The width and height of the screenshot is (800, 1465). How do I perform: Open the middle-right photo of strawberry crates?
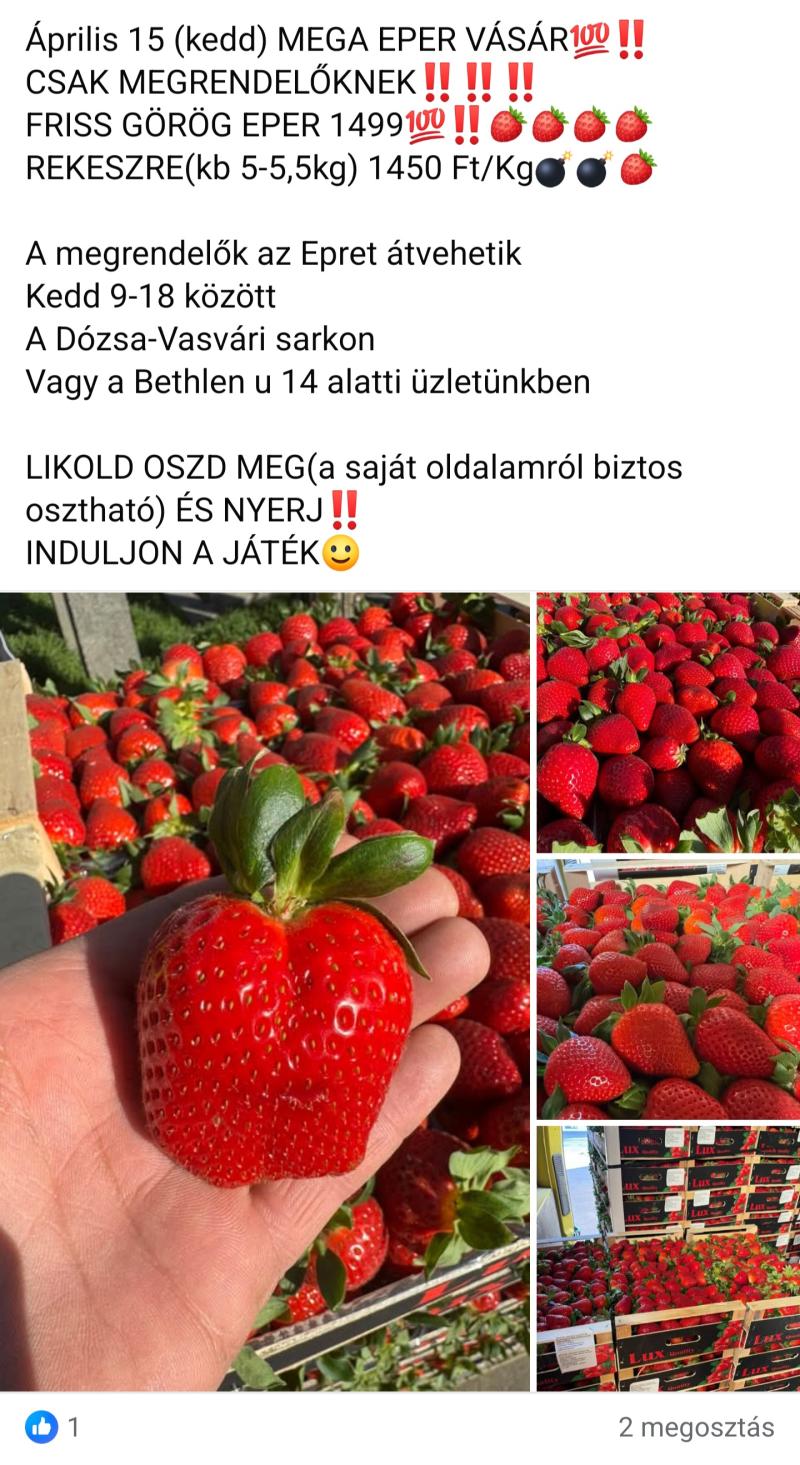coord(668,989)
